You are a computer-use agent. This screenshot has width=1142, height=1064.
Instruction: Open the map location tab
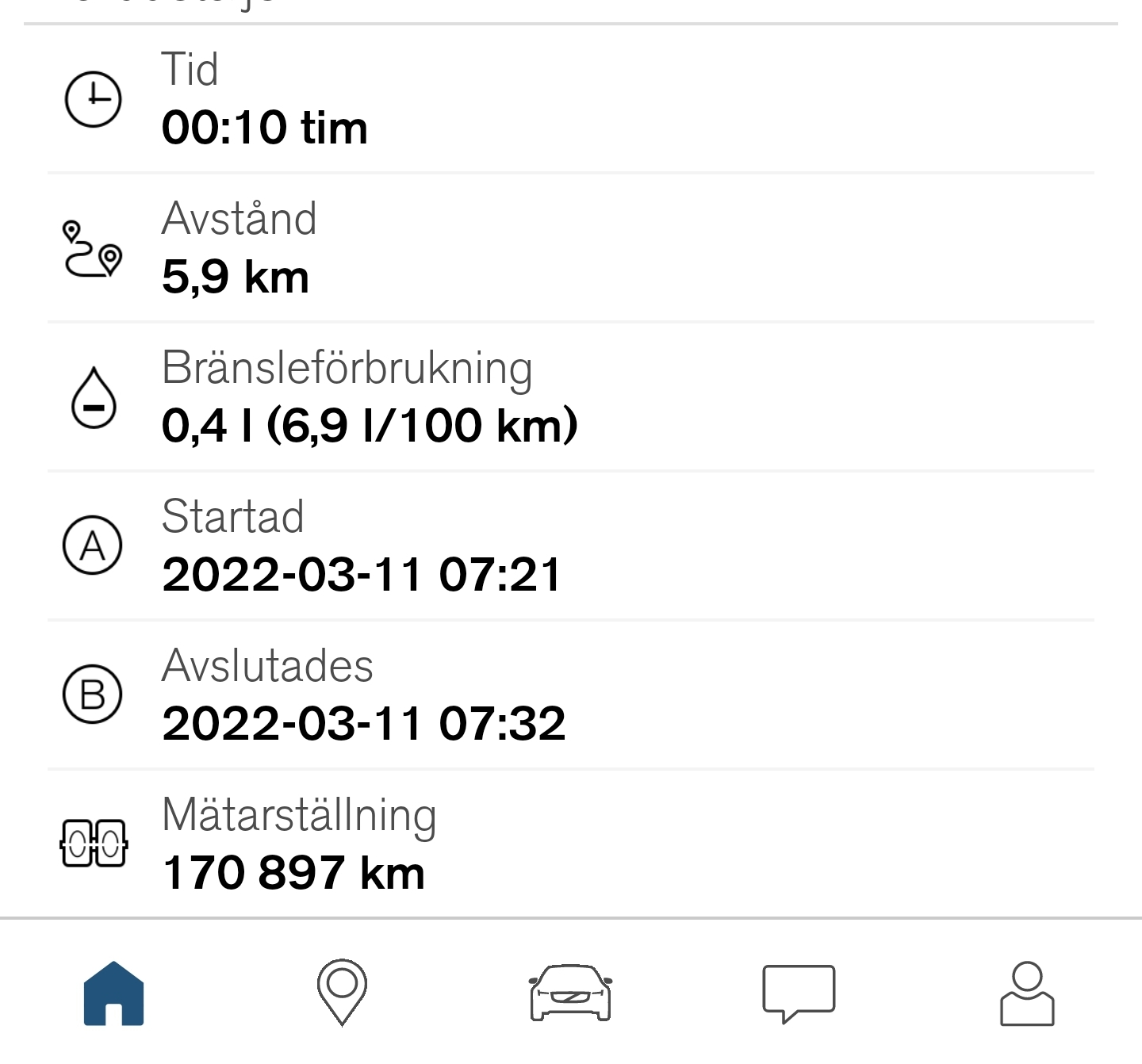(342, 991)
